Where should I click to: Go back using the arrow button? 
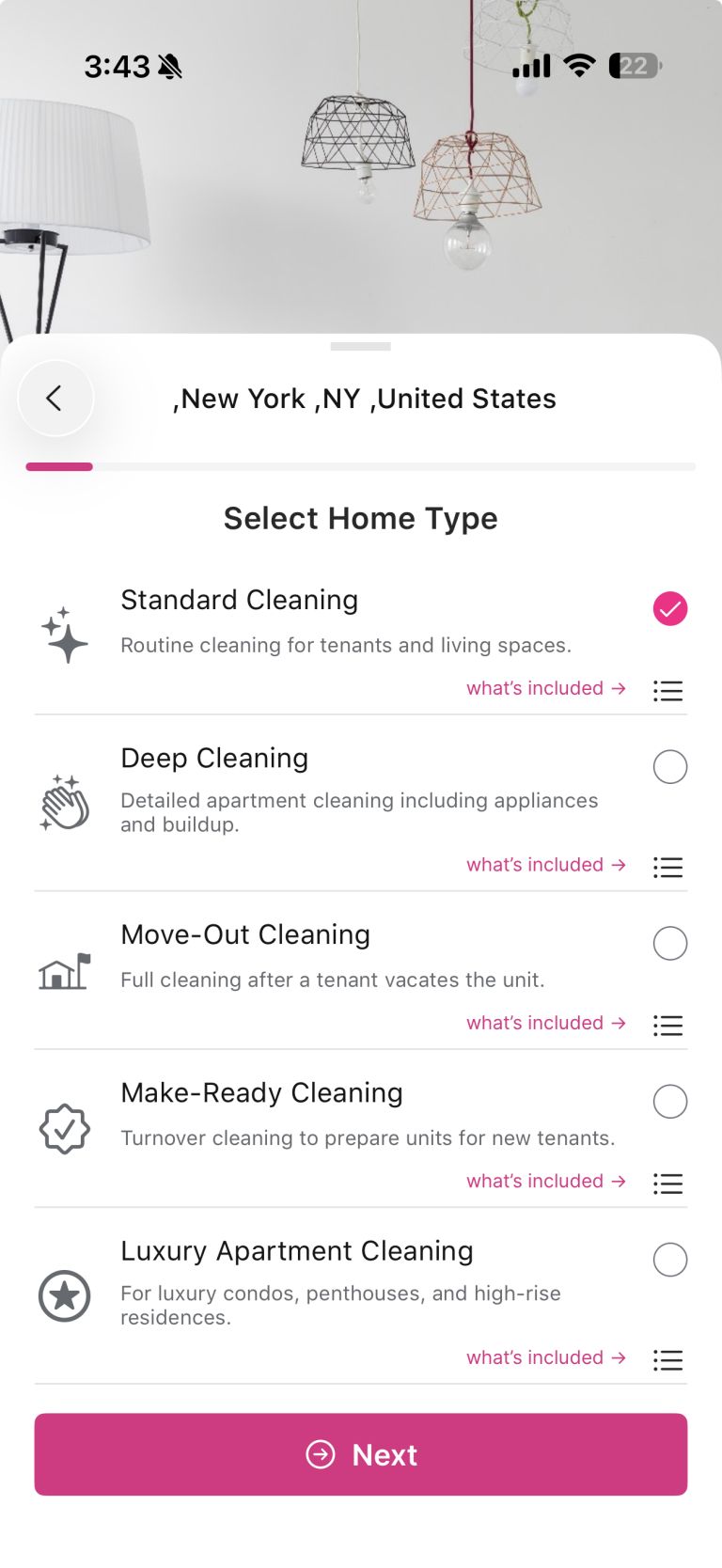pyautogui.click(x=55, y=399)
